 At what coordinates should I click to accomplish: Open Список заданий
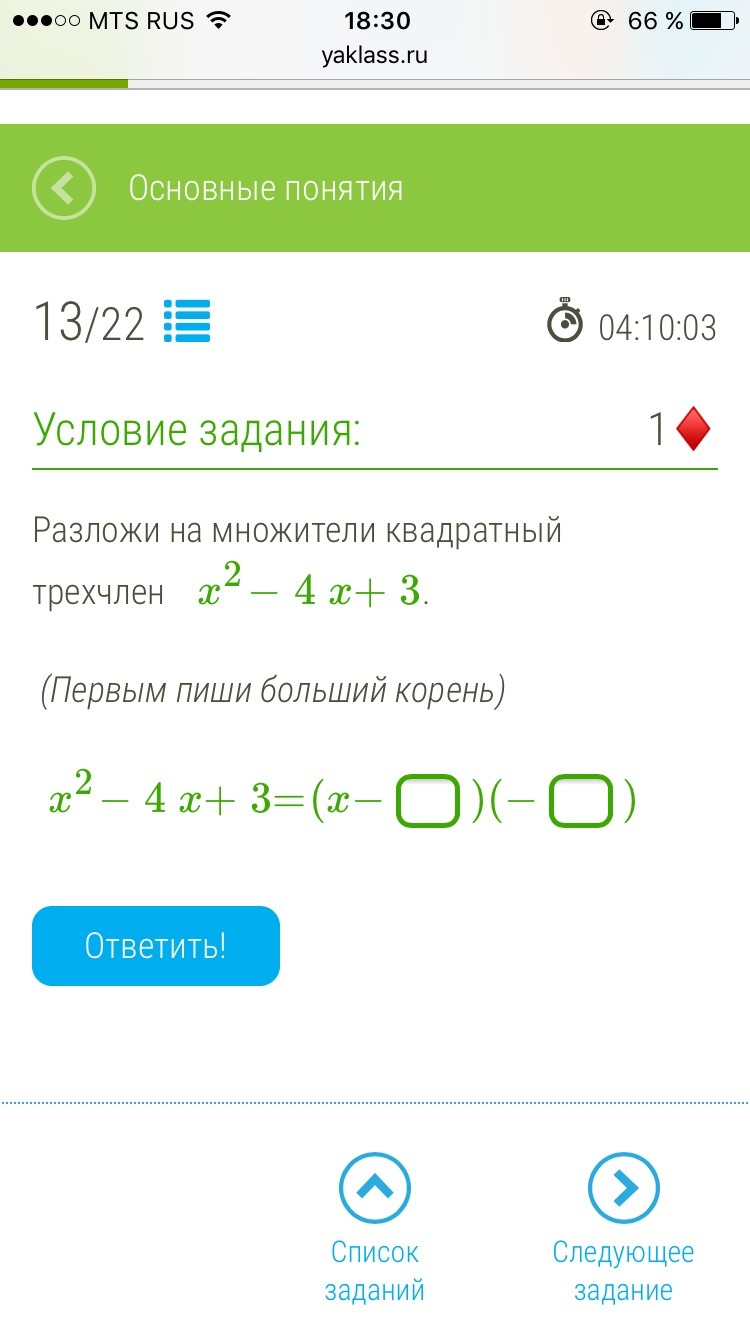point(375,1228)
